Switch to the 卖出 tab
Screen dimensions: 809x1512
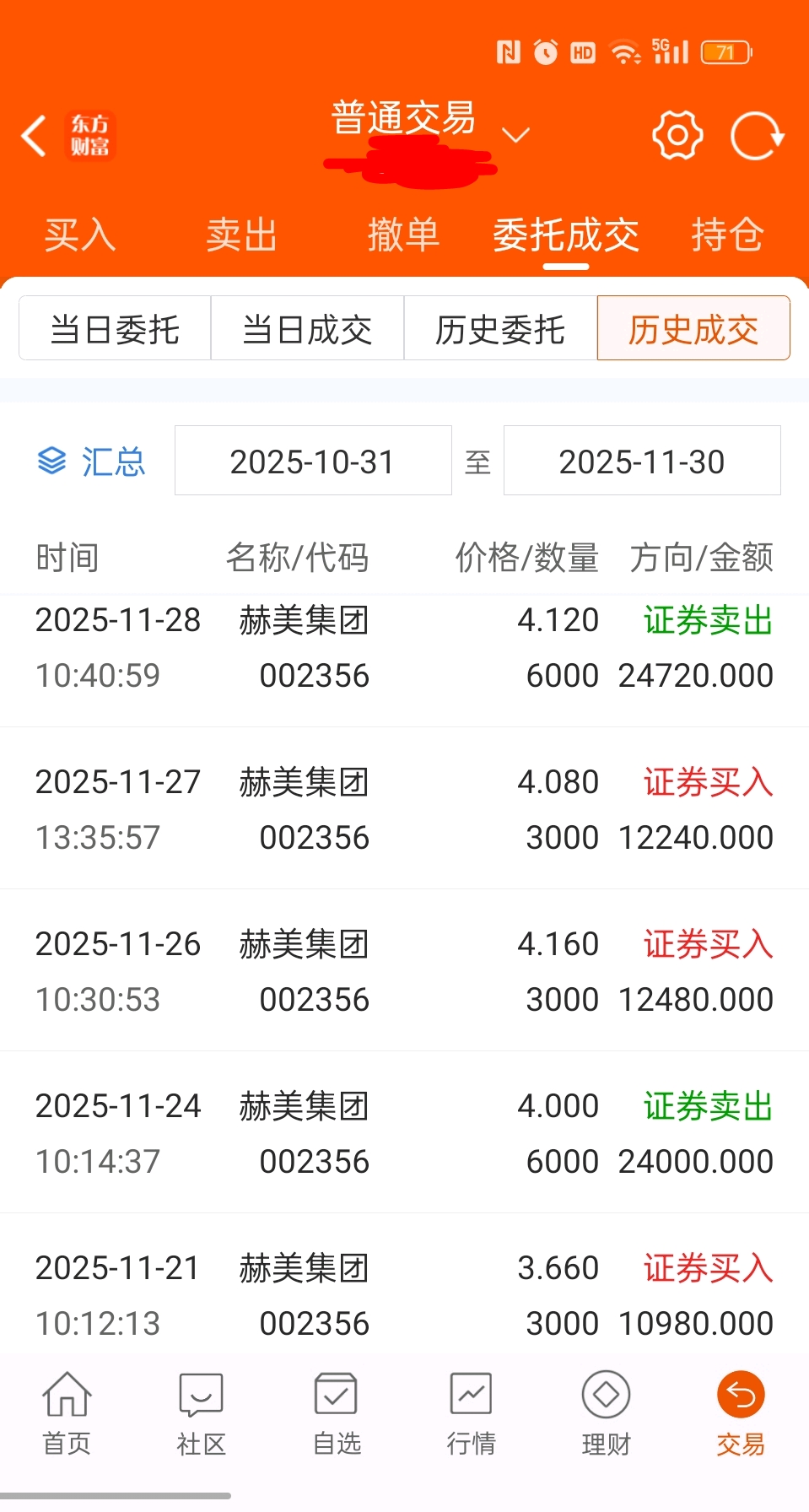(x=242, y=235)
